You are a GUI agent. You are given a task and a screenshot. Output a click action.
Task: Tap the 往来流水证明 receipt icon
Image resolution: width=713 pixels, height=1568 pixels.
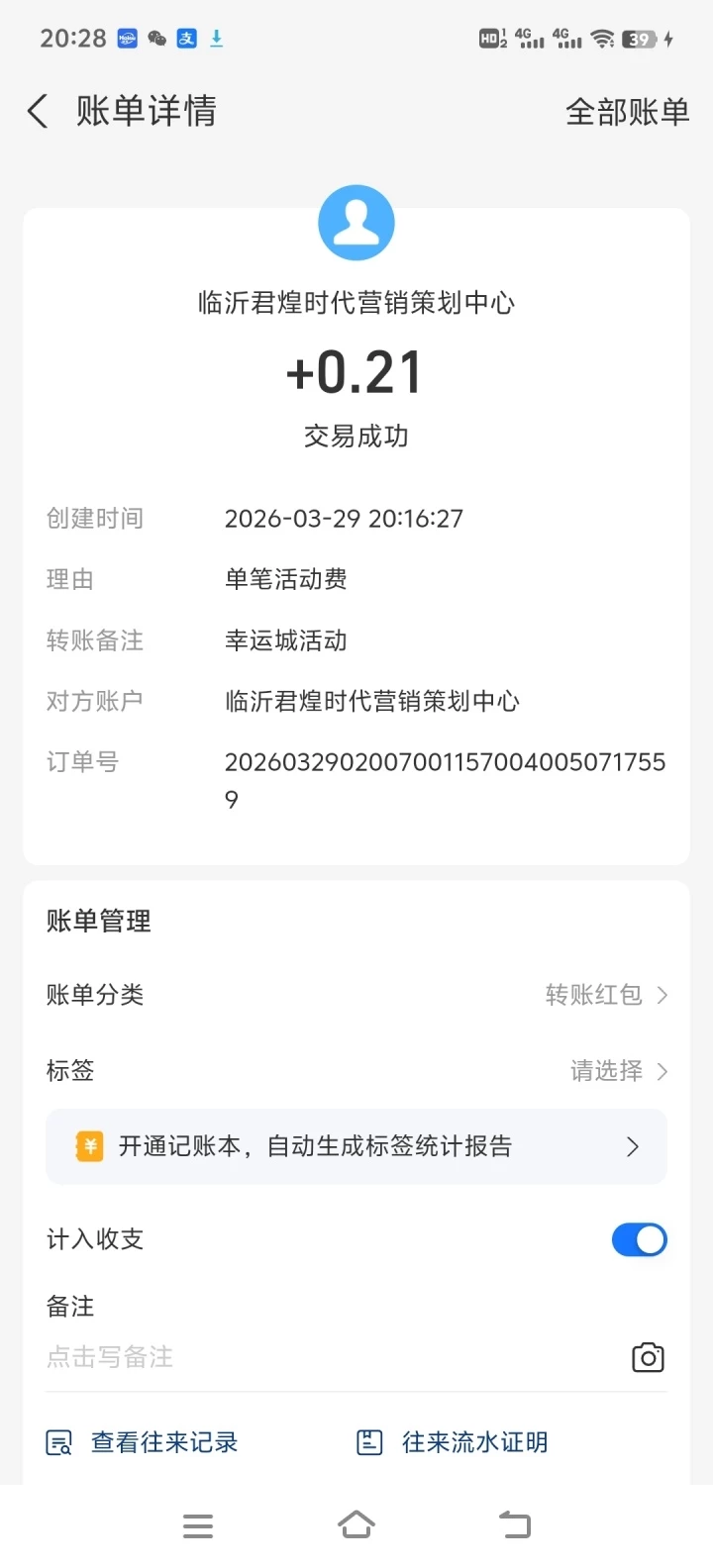coord(367,1442)
